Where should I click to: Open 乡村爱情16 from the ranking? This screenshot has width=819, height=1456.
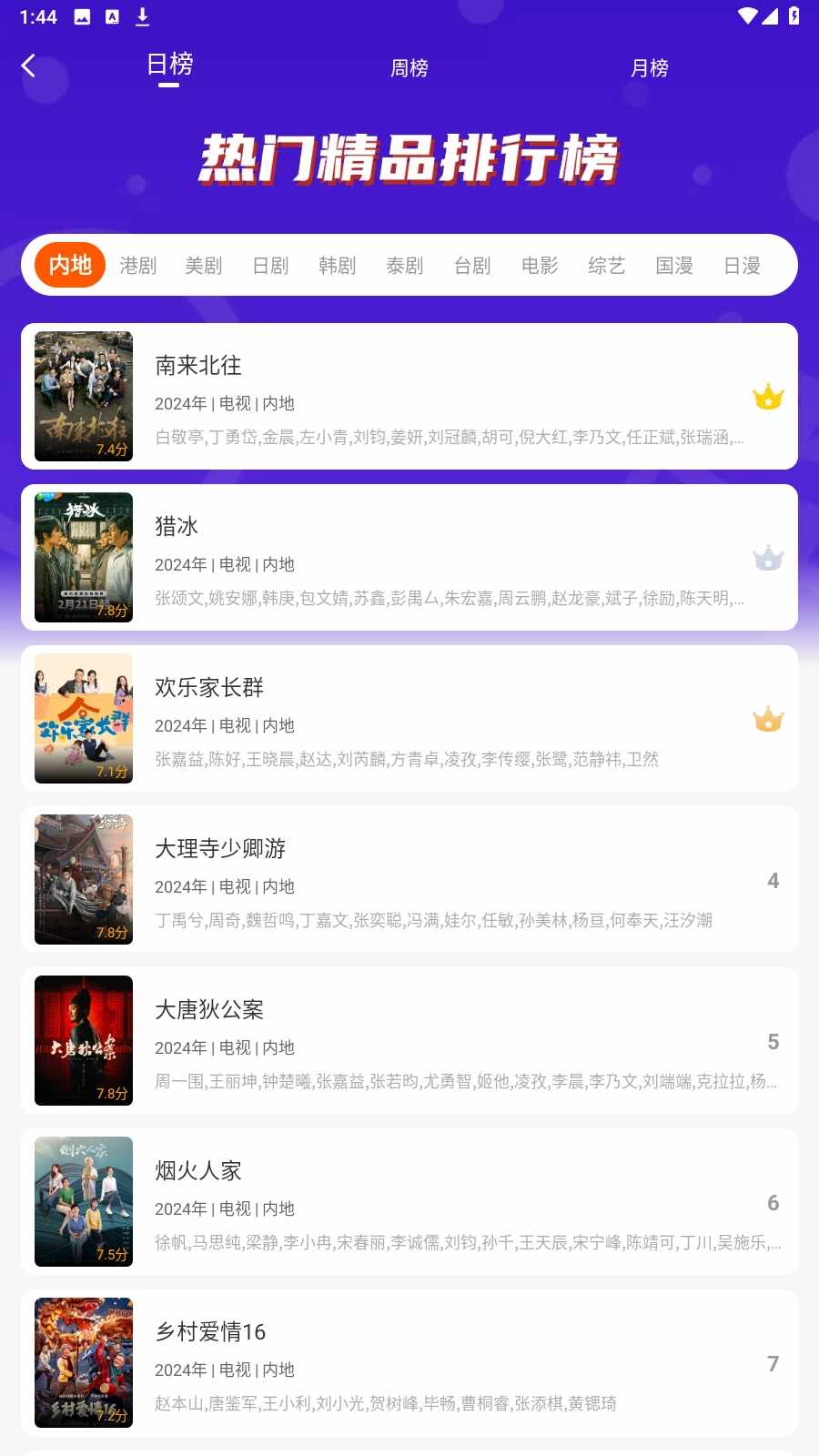(409, 1363)
